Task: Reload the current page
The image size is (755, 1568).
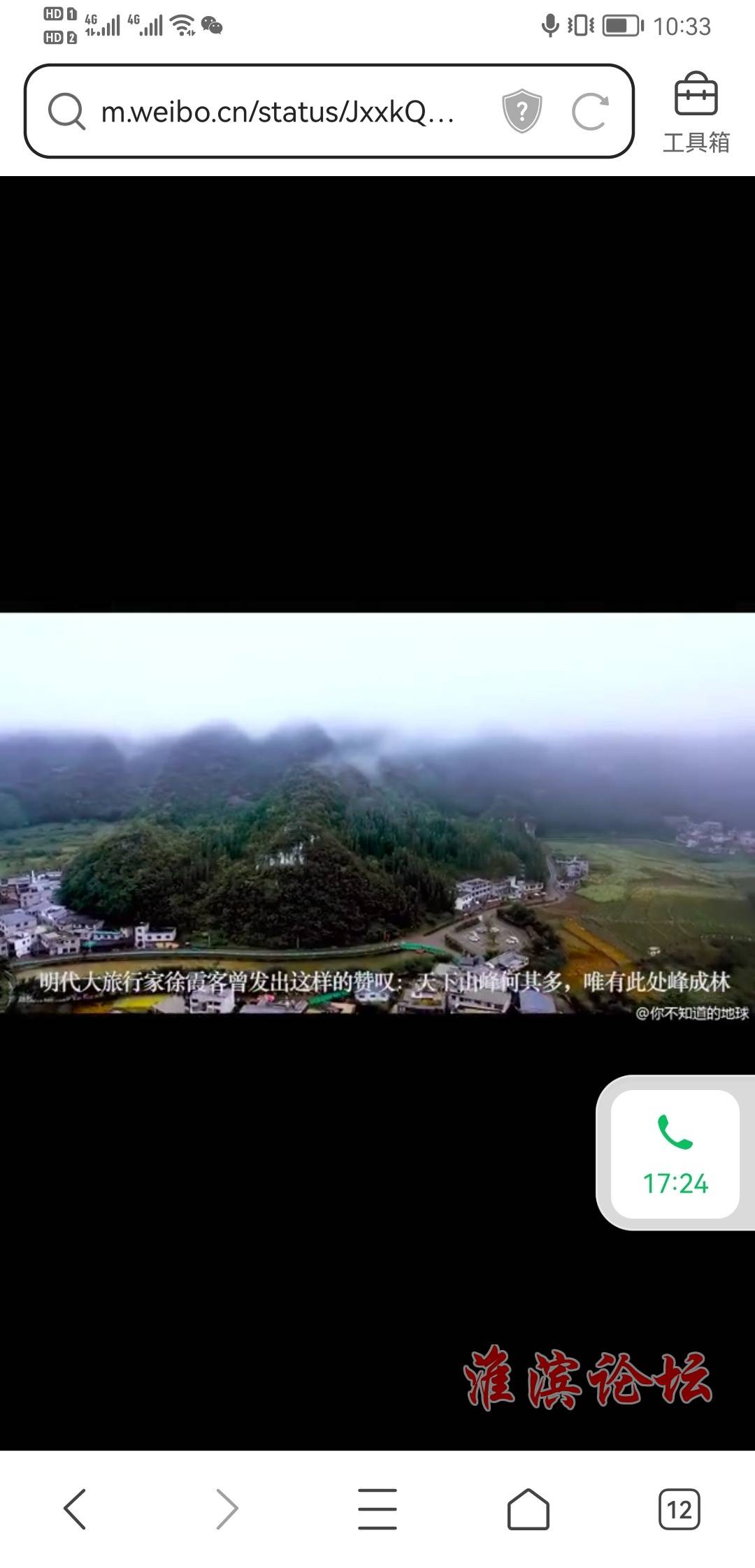Action: tap(590, 112)
